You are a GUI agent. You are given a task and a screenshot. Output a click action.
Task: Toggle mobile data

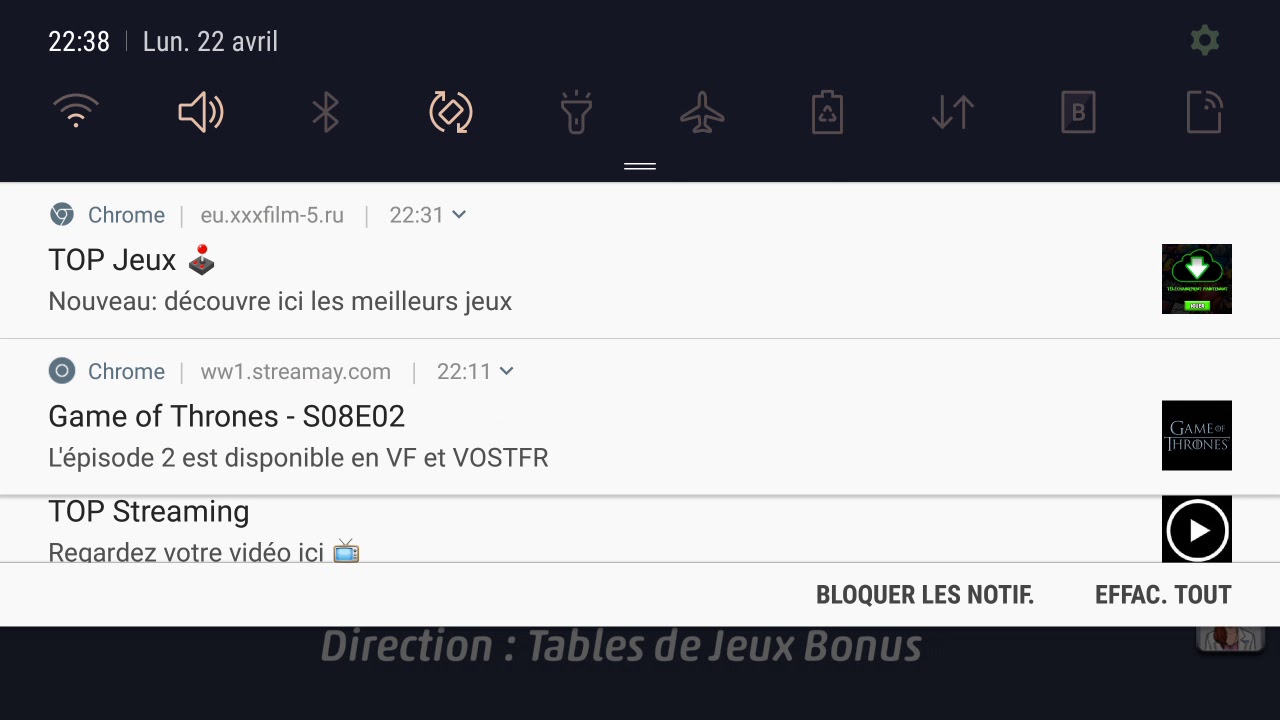[953, 112]
